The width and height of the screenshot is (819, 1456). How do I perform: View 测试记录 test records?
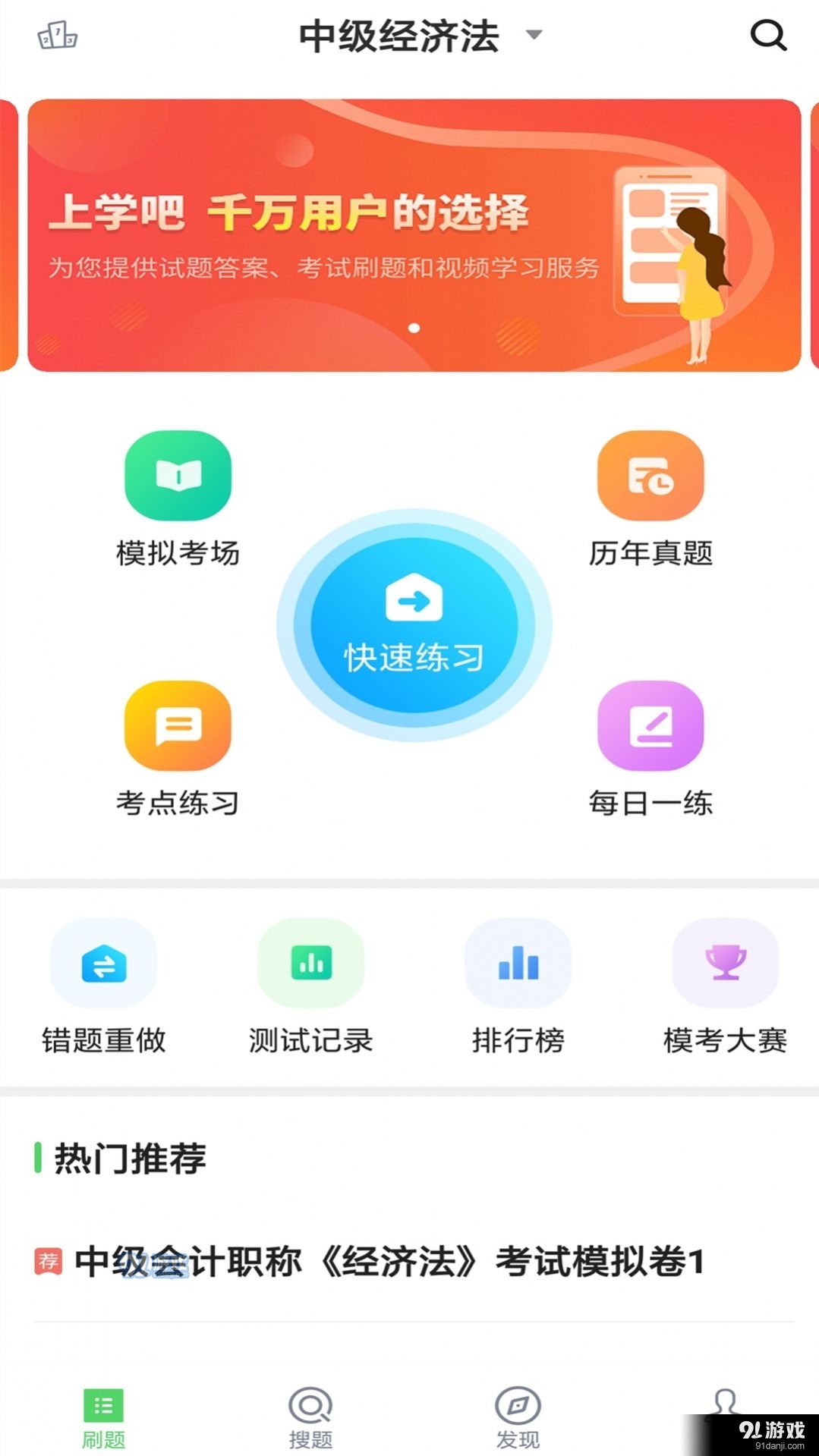click(x=310, y=964)
